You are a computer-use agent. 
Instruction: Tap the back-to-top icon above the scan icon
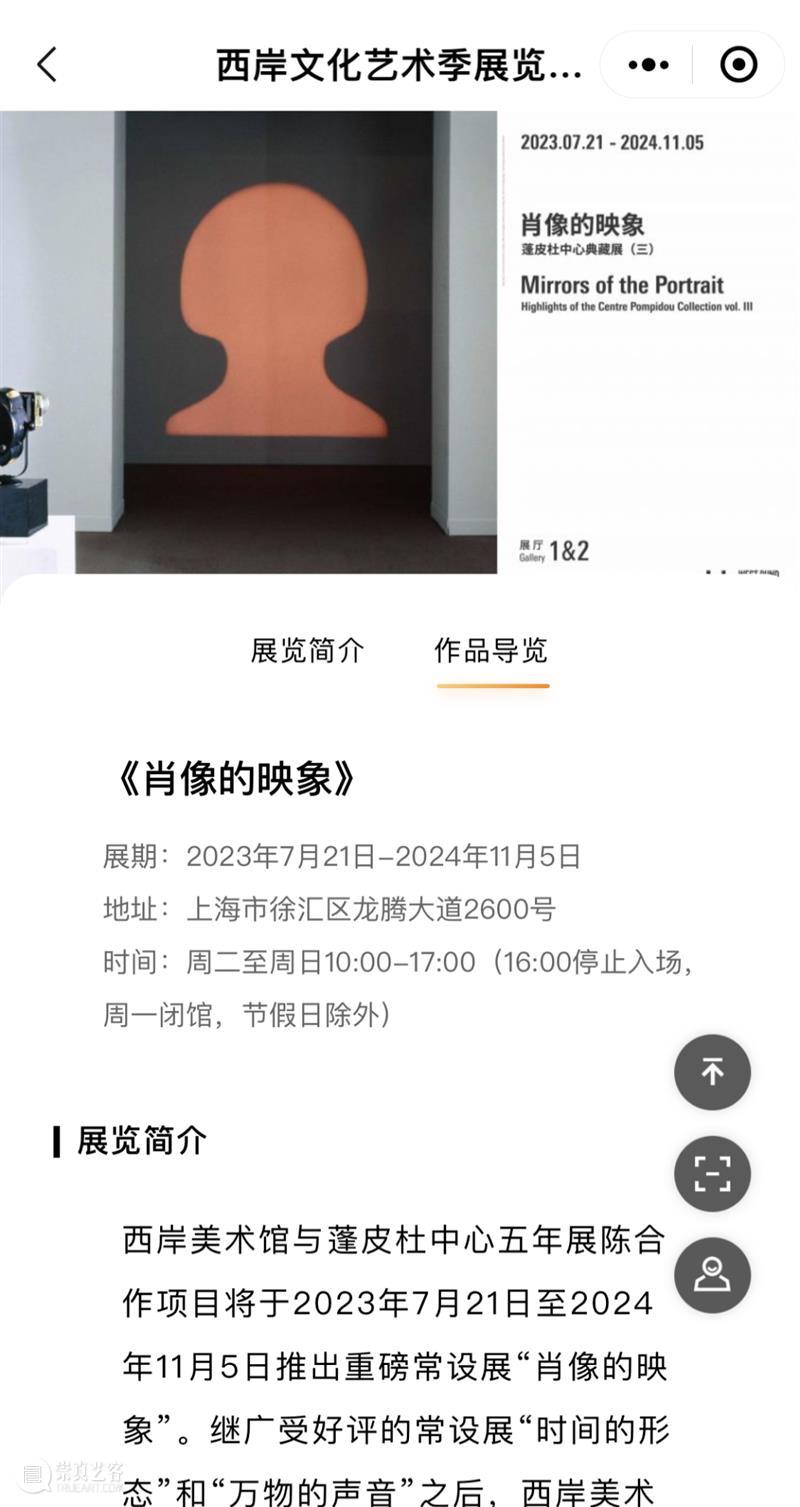pos(711,1072)
